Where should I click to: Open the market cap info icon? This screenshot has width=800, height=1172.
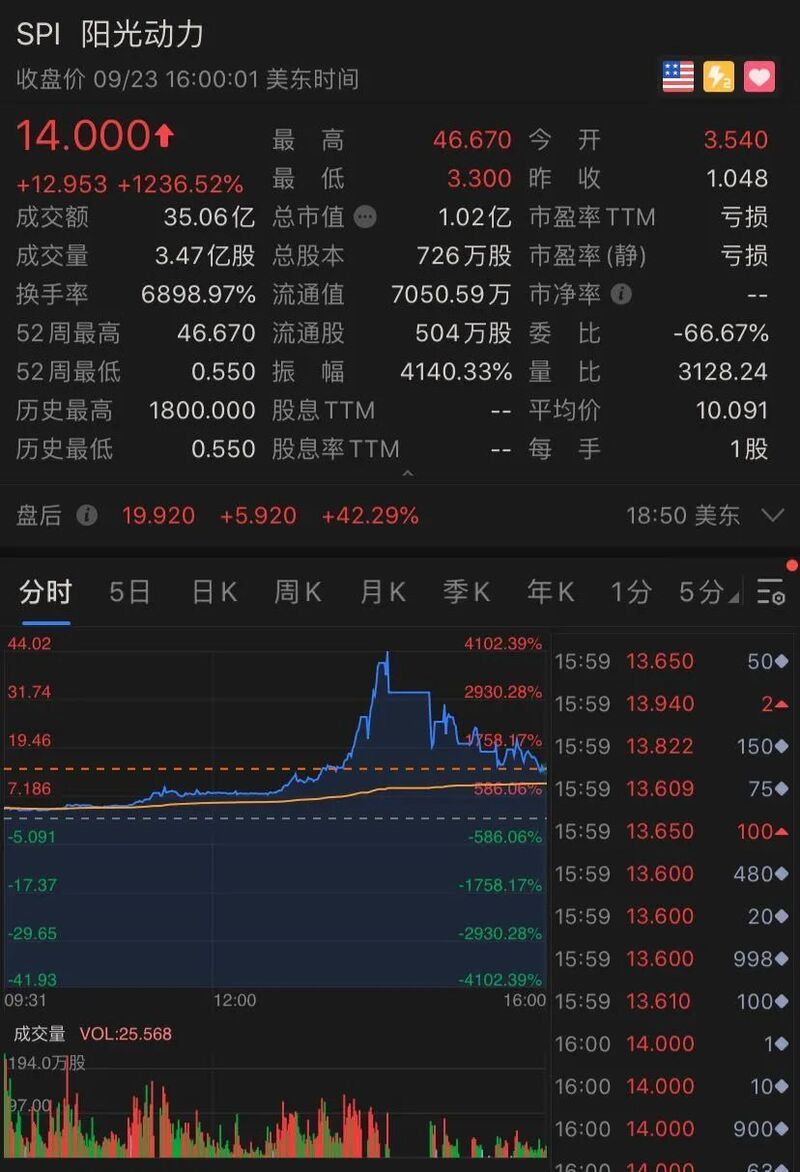click(x=366, y=217)
